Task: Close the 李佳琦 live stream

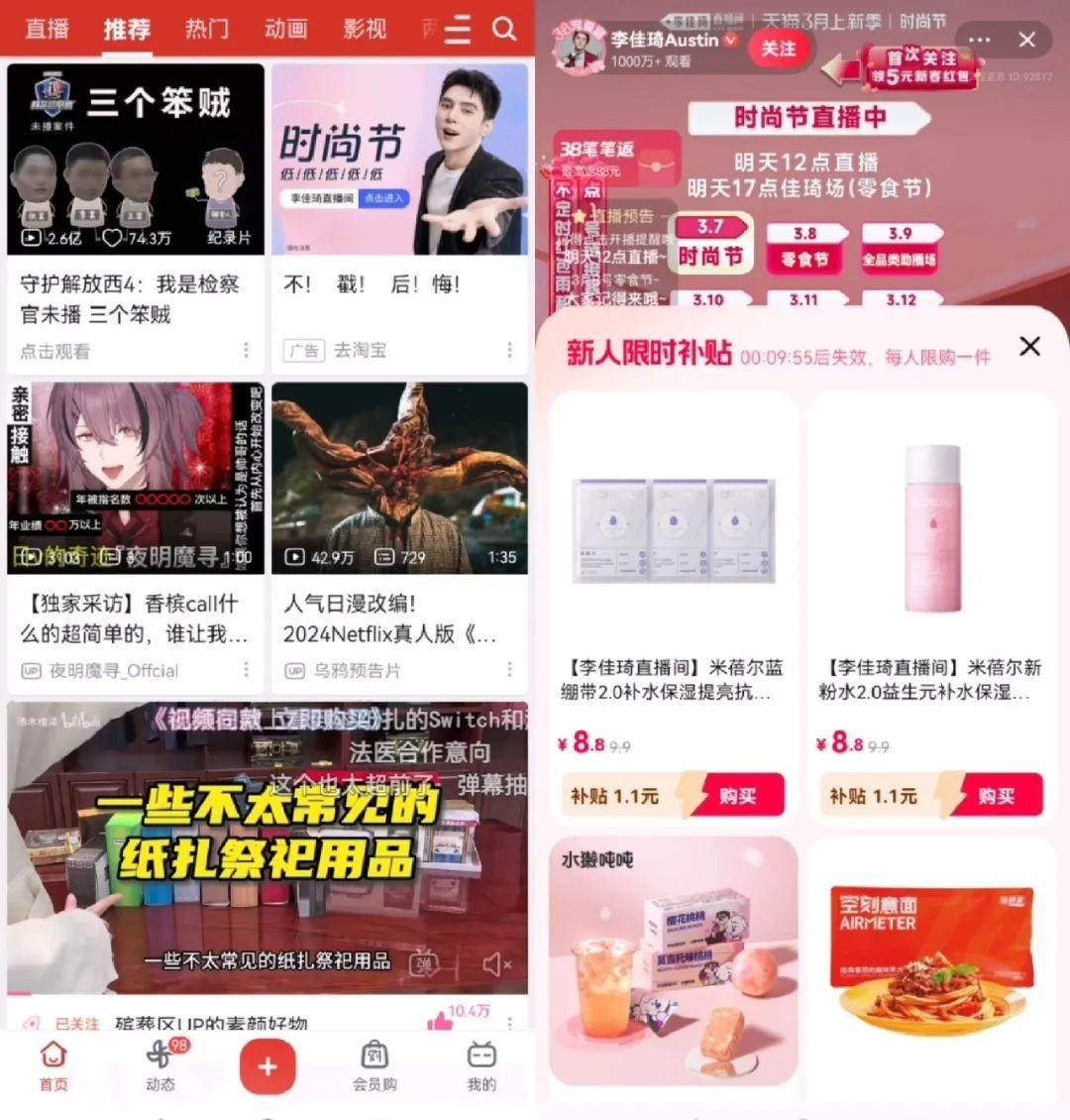Action: tap(1027, 40)
